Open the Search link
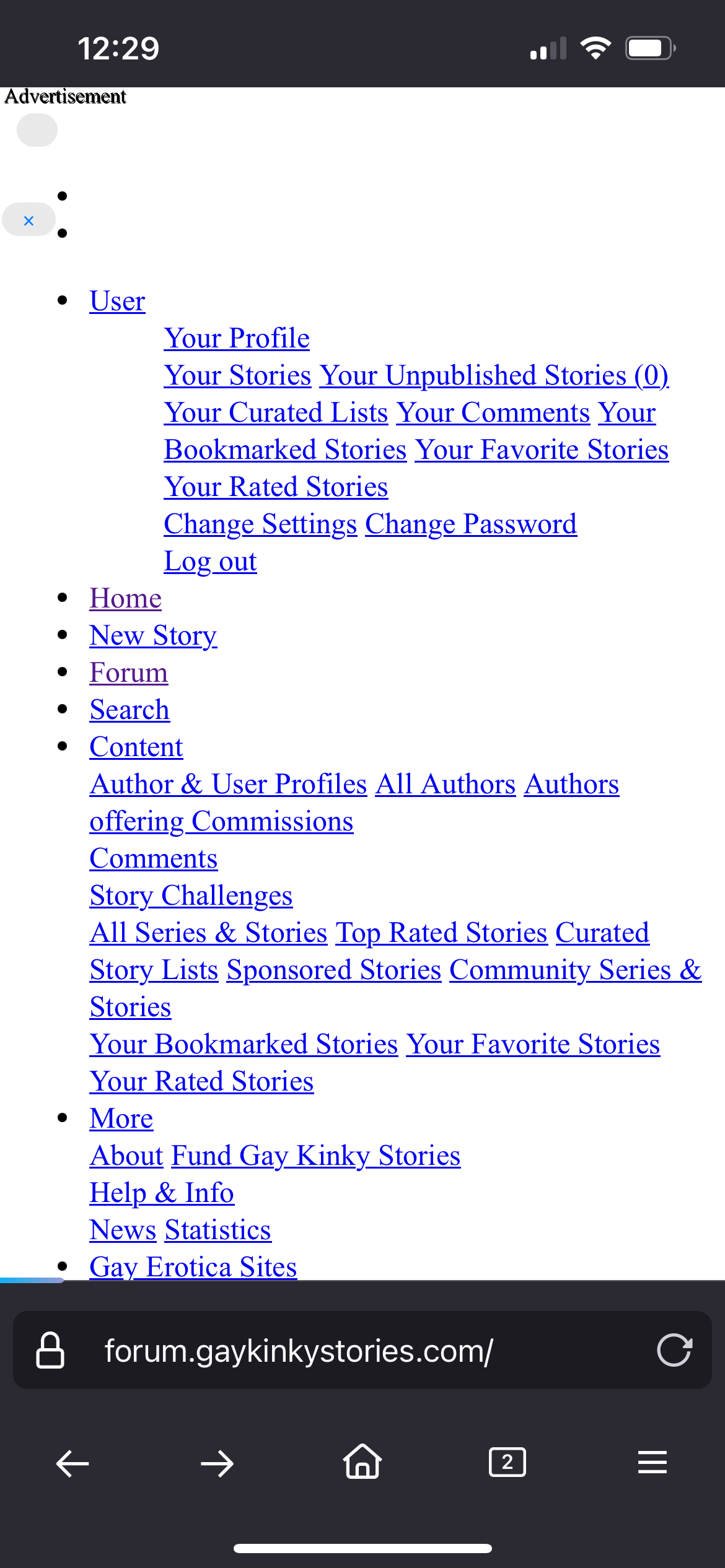The width and height of the screenshot is (725, 1568). 130,710
